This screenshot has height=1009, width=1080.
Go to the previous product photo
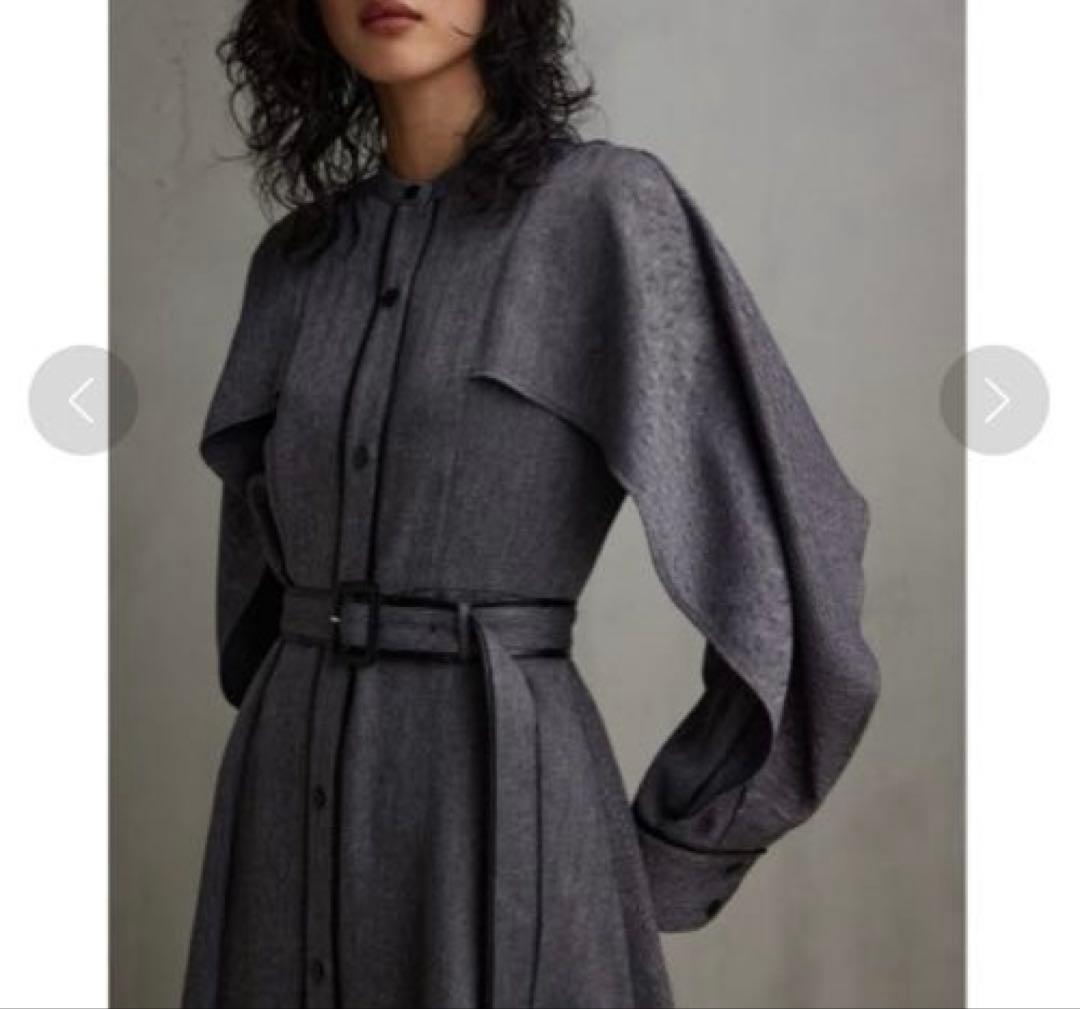pos(83,400)
